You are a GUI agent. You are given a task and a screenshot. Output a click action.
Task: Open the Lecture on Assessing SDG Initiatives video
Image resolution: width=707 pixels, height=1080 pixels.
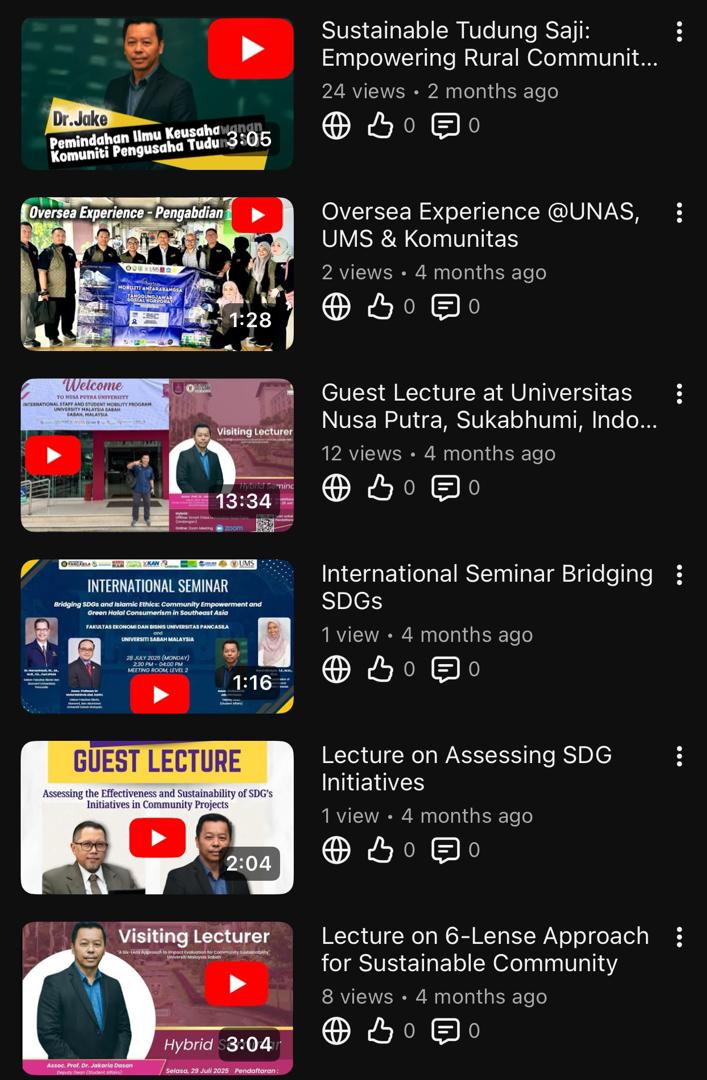tap(157, 817)
